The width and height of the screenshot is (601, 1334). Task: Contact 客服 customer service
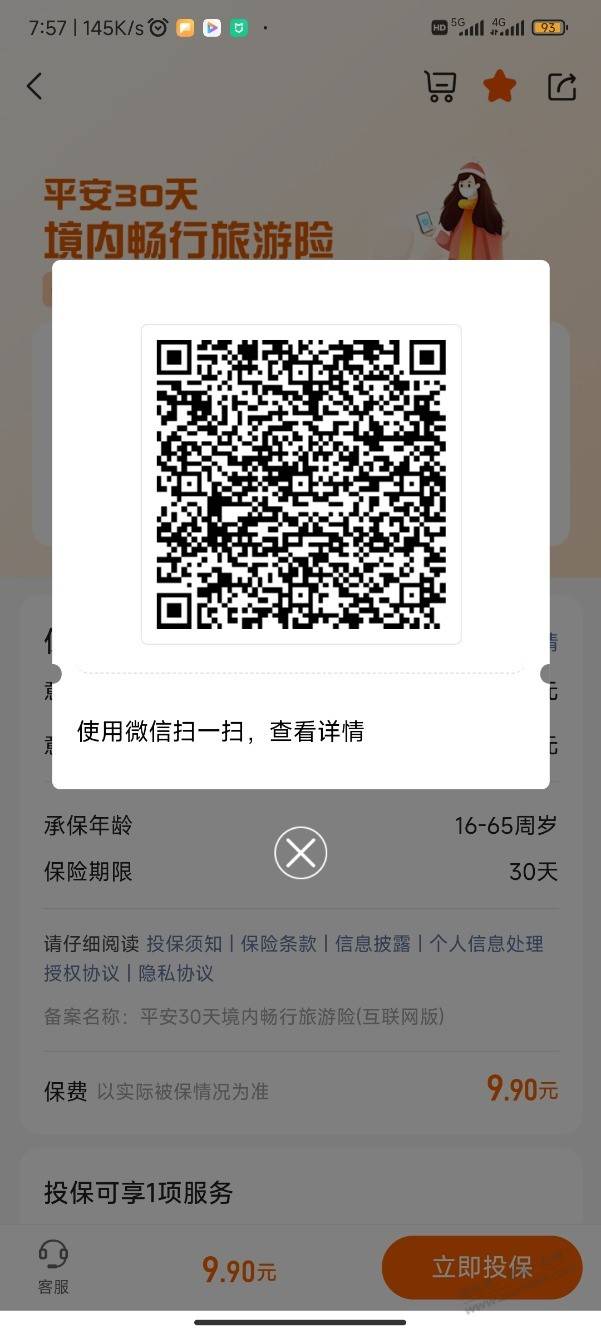[x=53, y=1267]
